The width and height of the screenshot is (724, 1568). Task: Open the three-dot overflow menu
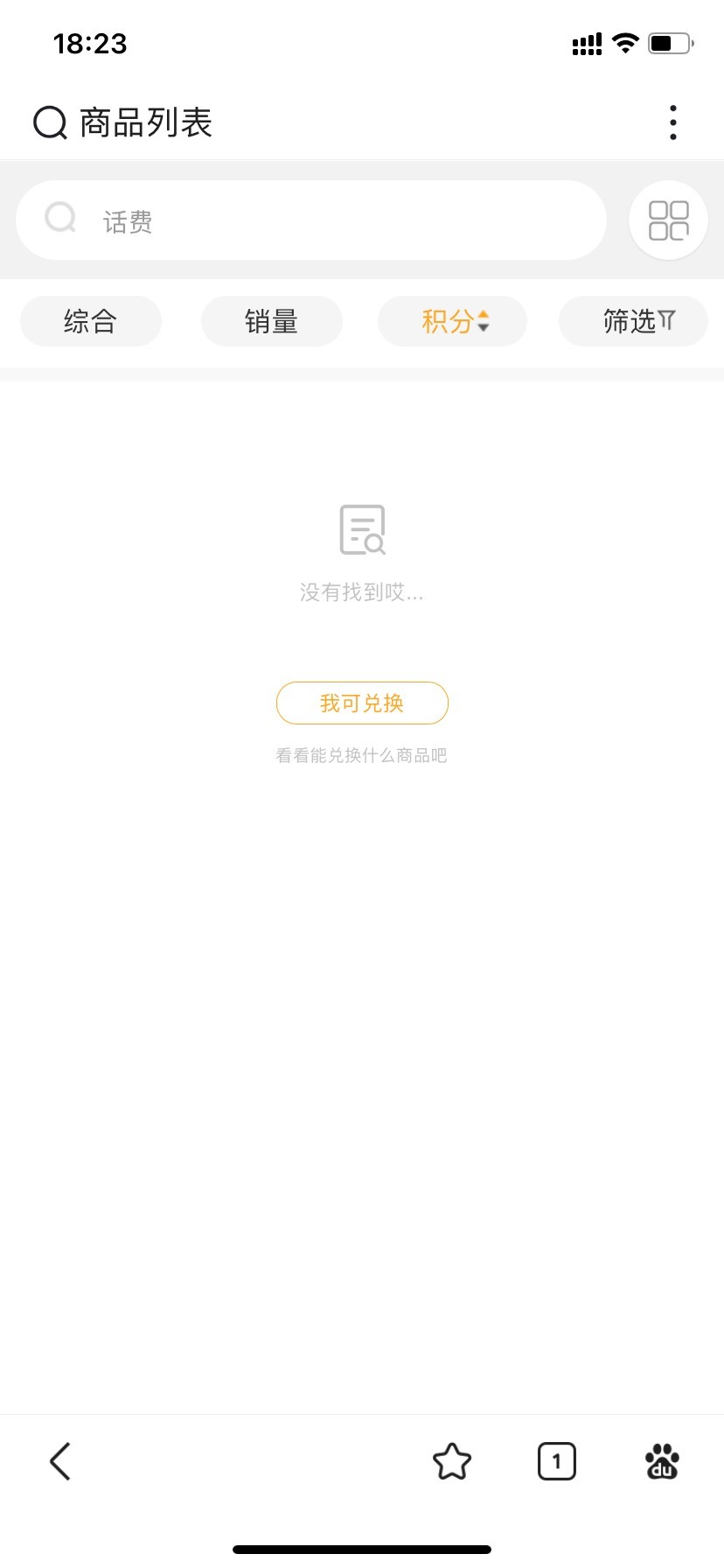pos(672,122)
